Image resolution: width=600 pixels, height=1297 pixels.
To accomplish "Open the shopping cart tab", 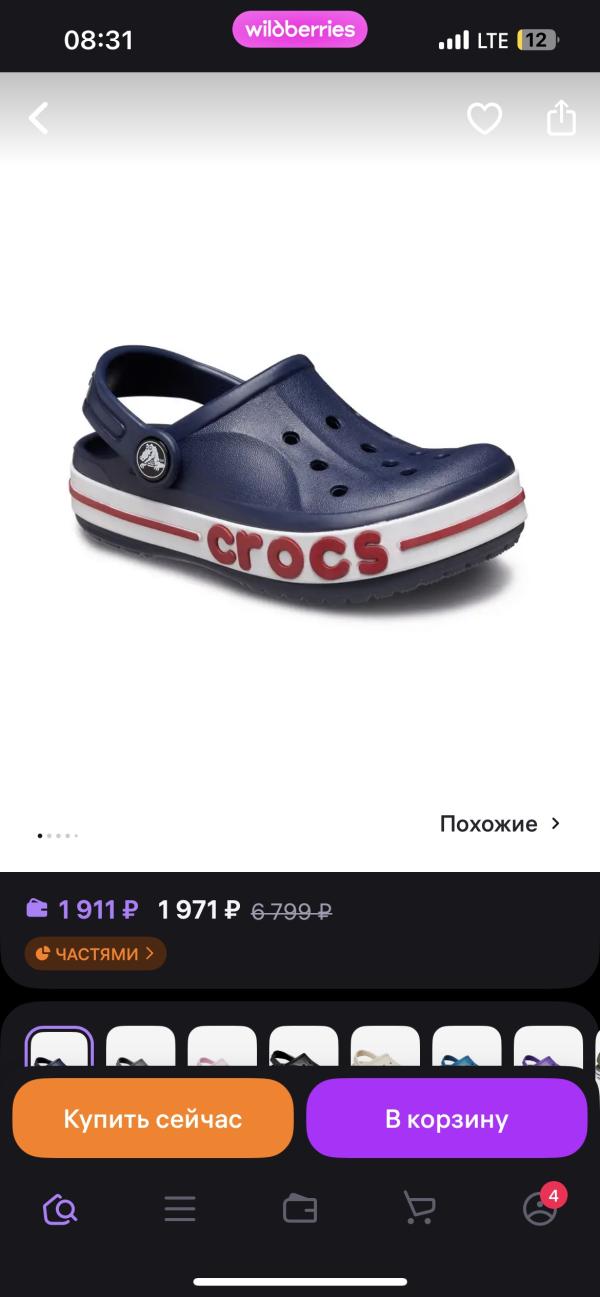I will [419, 1208].
